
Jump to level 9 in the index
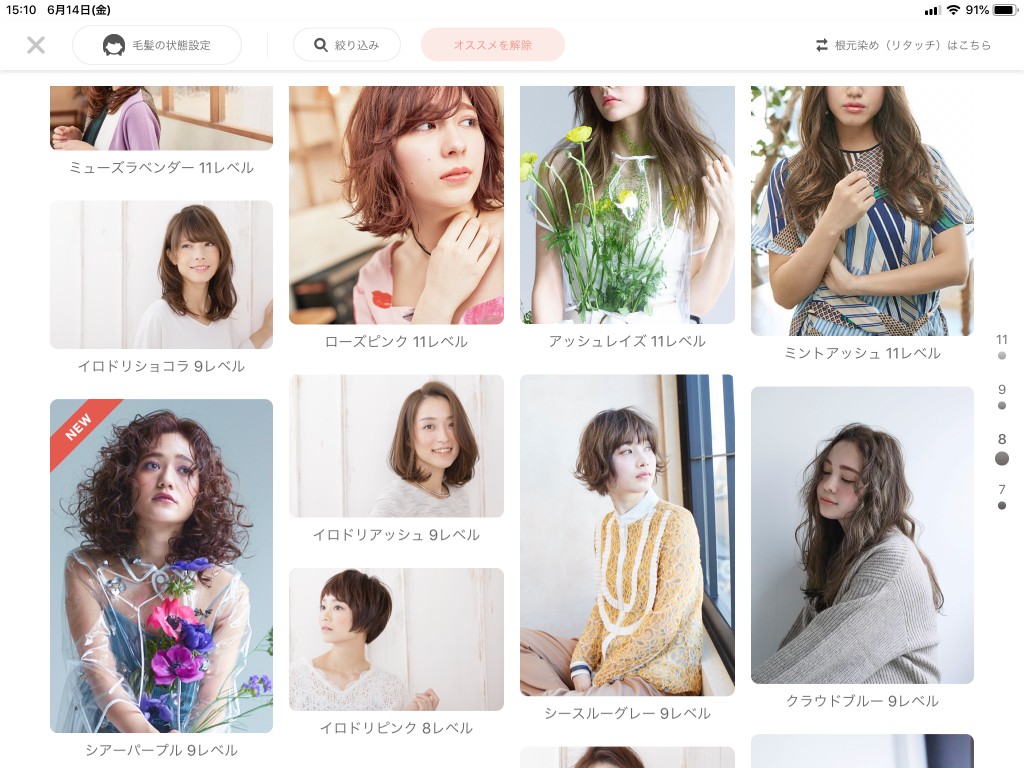pyautogui.click(x=1002, y=397)
